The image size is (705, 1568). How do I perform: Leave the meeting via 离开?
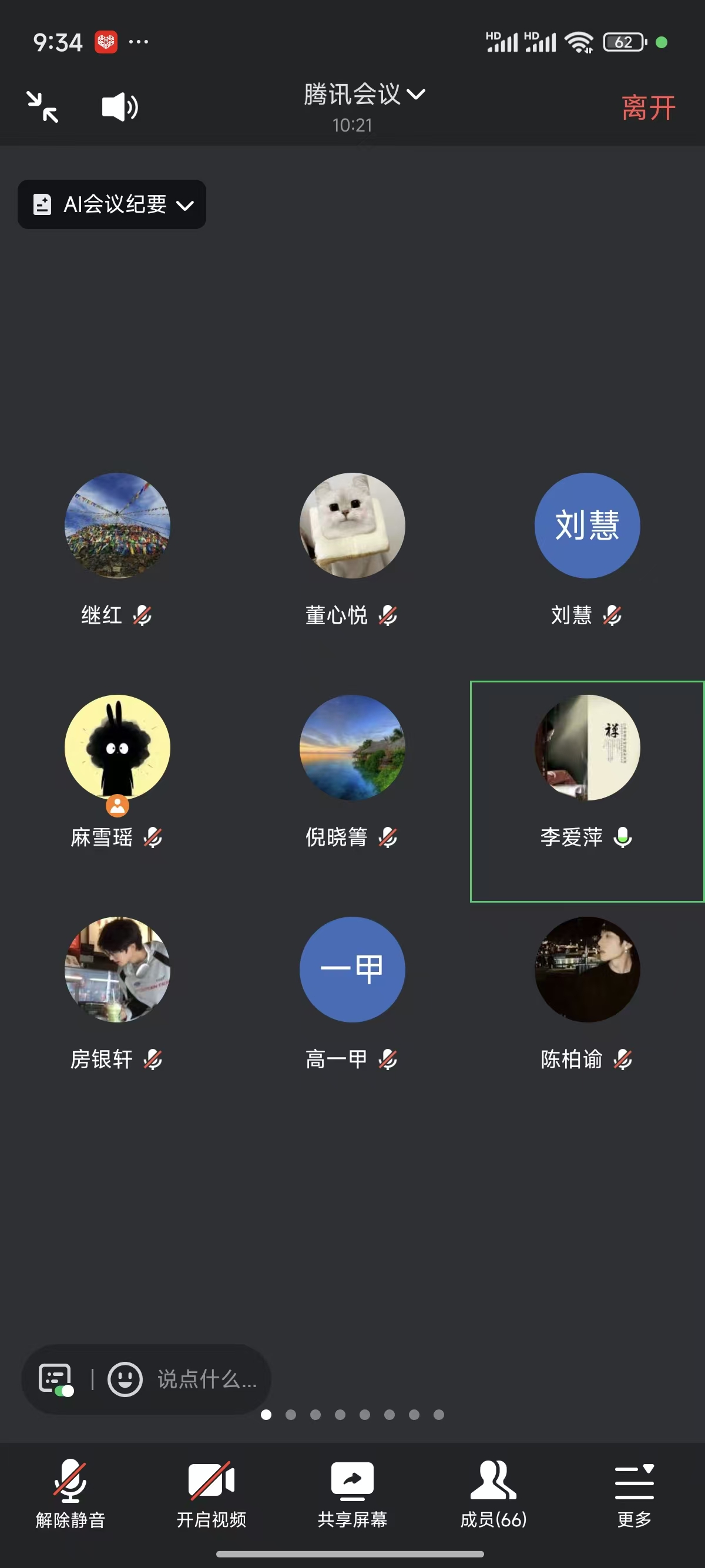click(648, 107)
